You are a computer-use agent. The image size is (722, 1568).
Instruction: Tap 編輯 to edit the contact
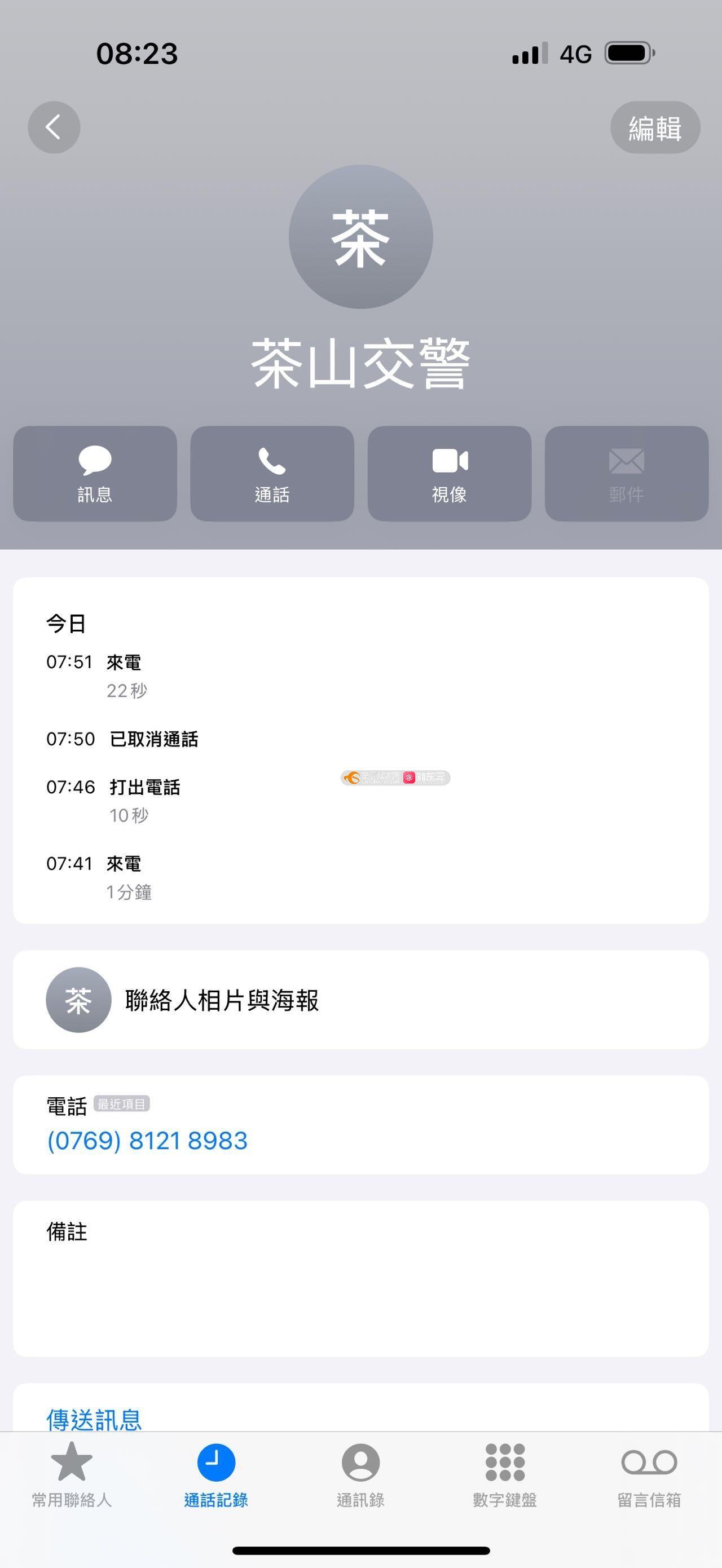655,127
